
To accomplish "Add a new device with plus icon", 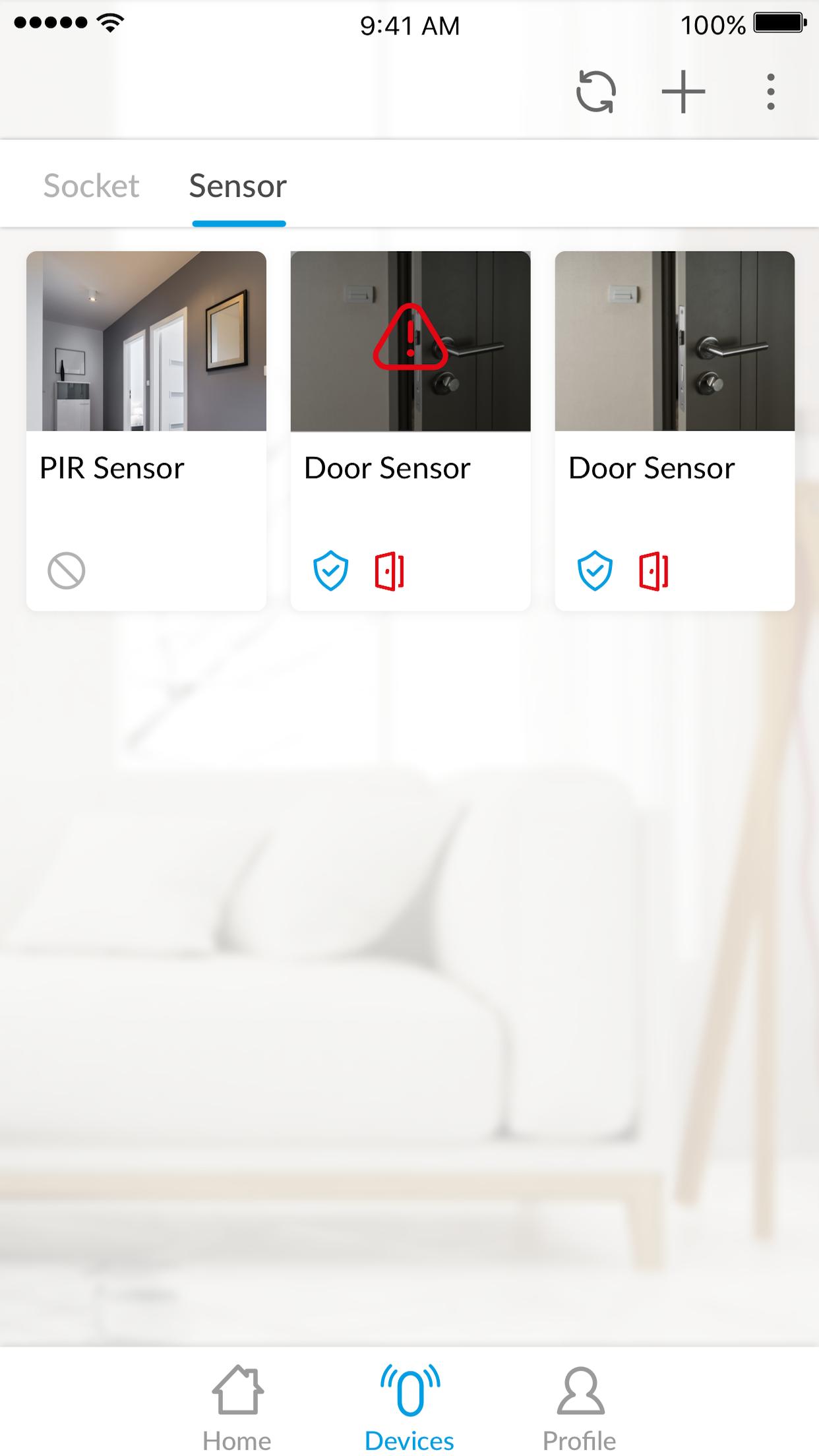I will (683, 92).
